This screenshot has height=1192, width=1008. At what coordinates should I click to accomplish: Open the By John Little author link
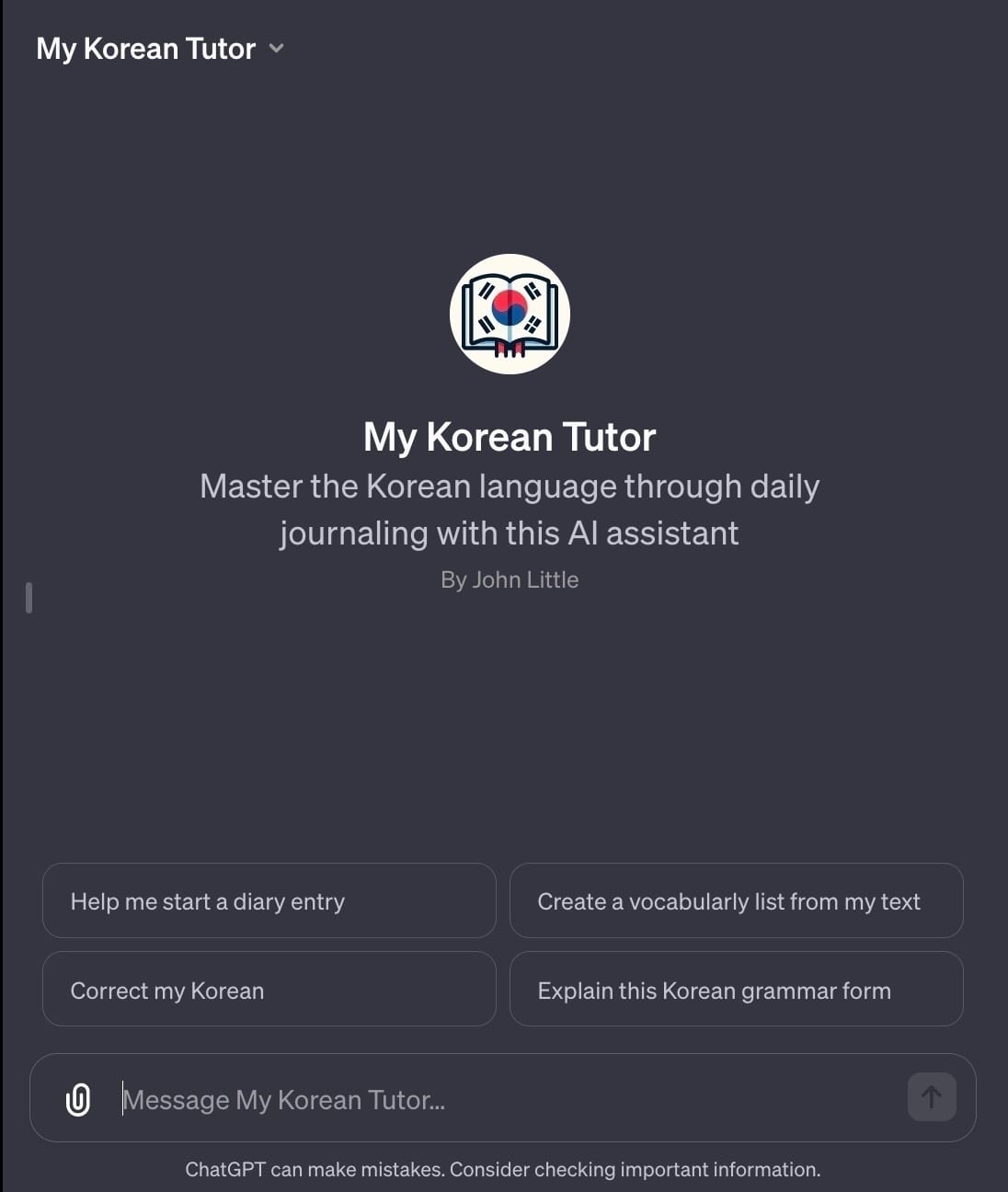tap(509, 579)
